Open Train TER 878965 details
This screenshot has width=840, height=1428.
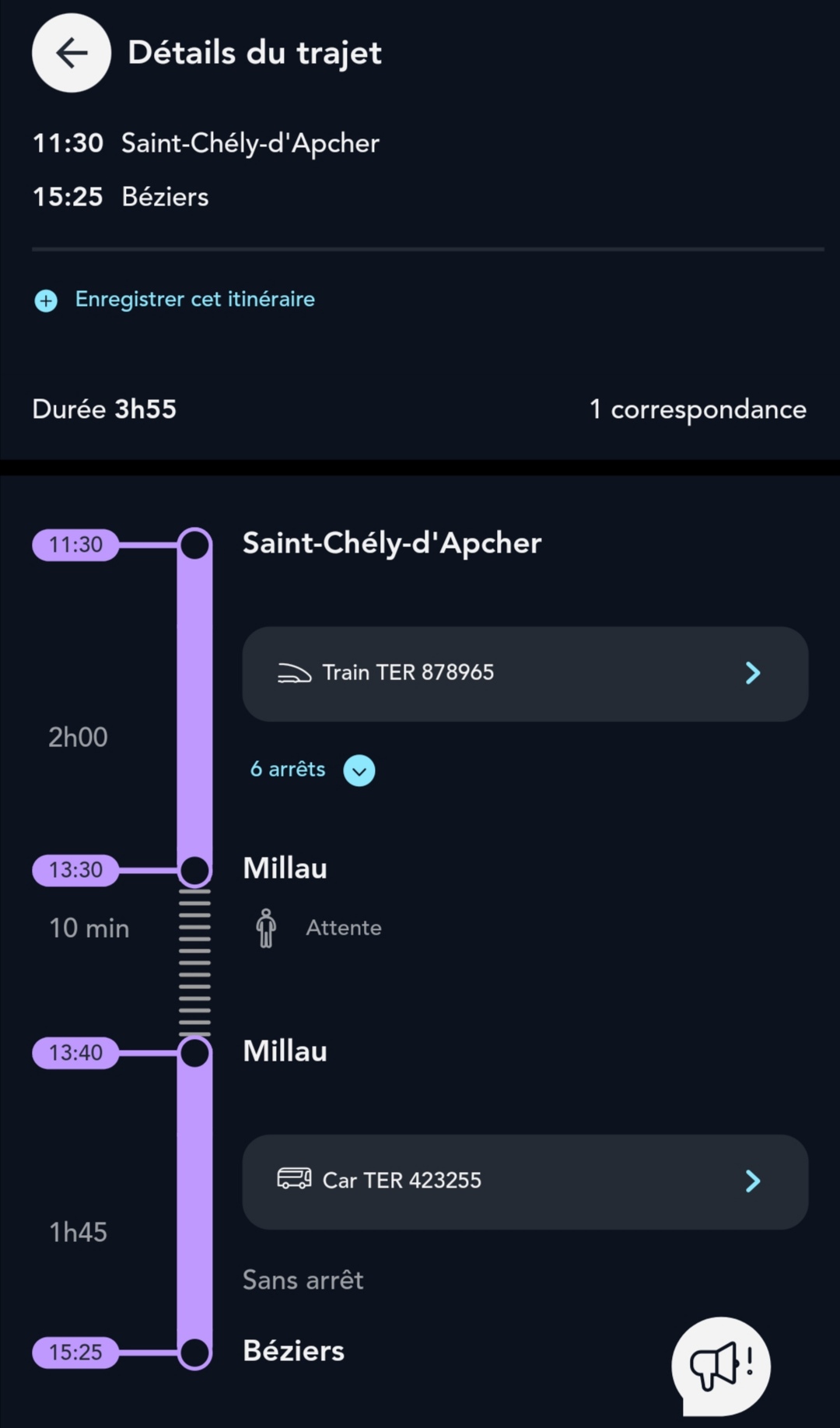click(x=525, y=673)
